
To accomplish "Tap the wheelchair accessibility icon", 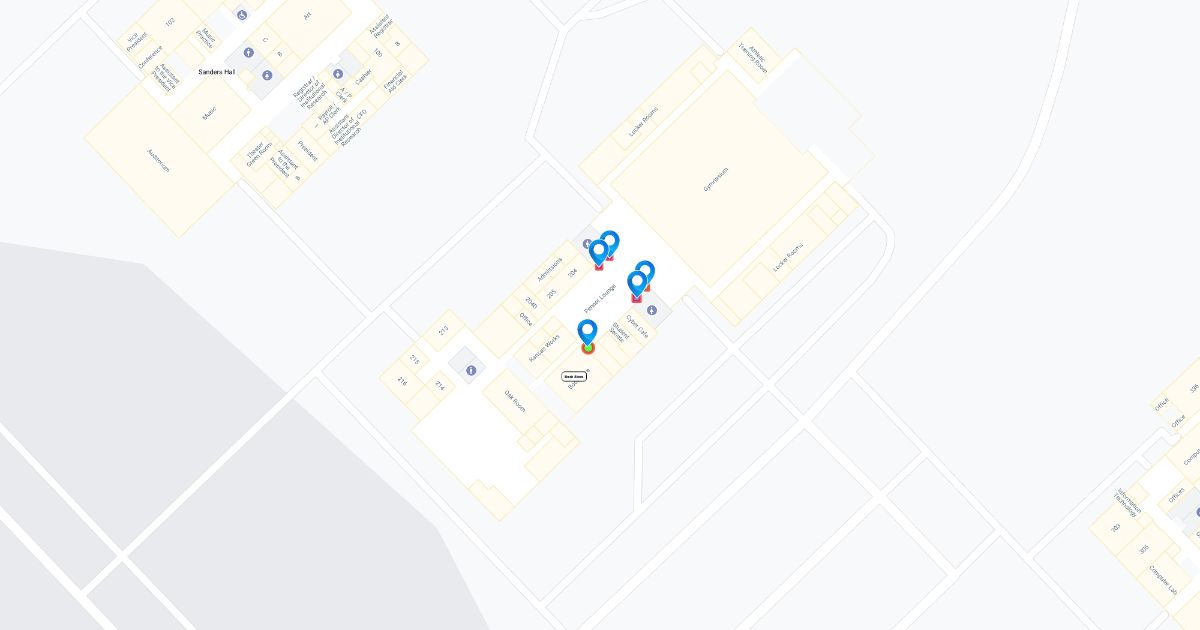I will click(242, 15).
